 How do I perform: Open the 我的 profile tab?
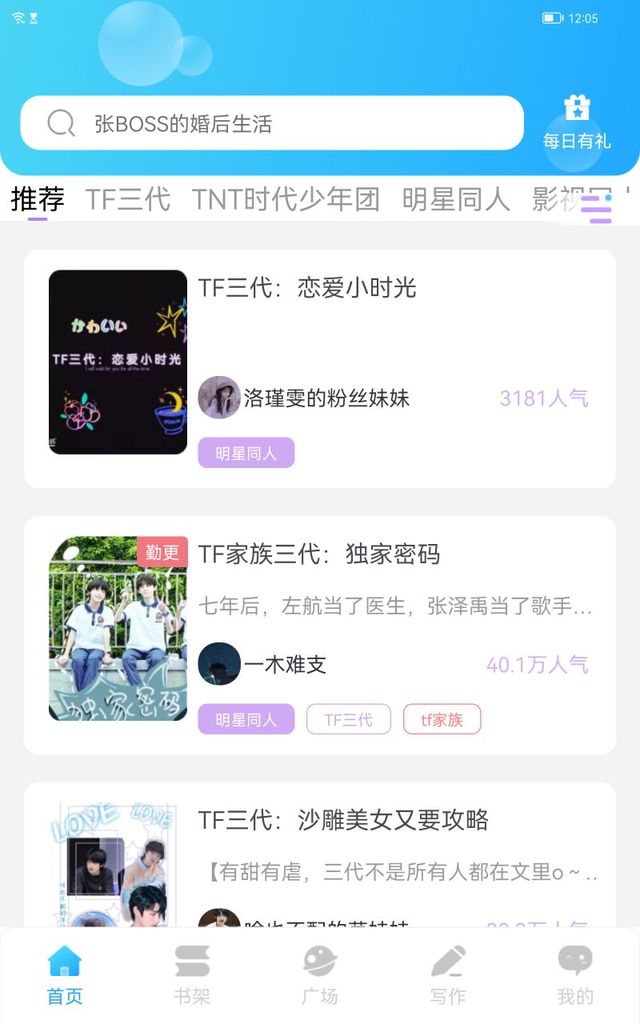click(575, 975)
